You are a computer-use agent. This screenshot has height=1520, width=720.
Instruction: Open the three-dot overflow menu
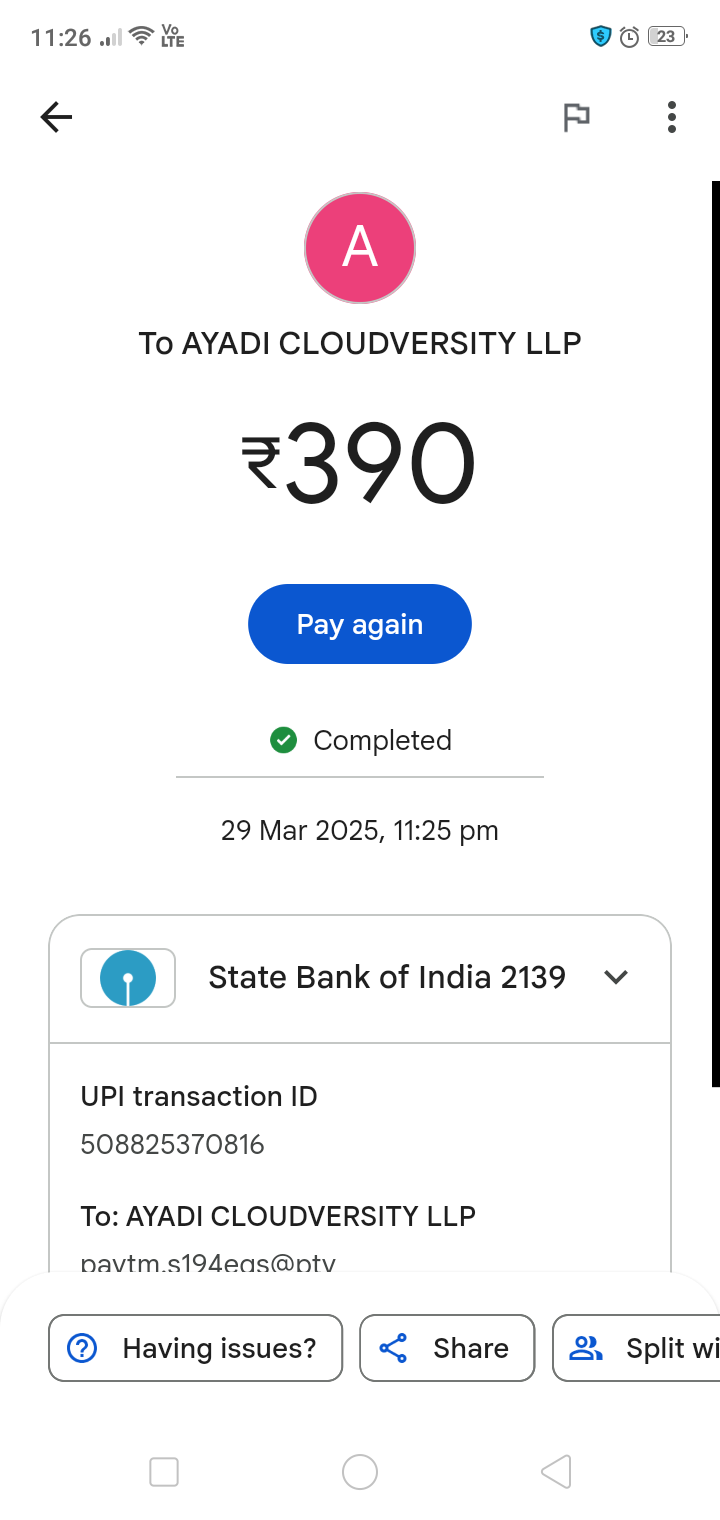coord(671,118)
